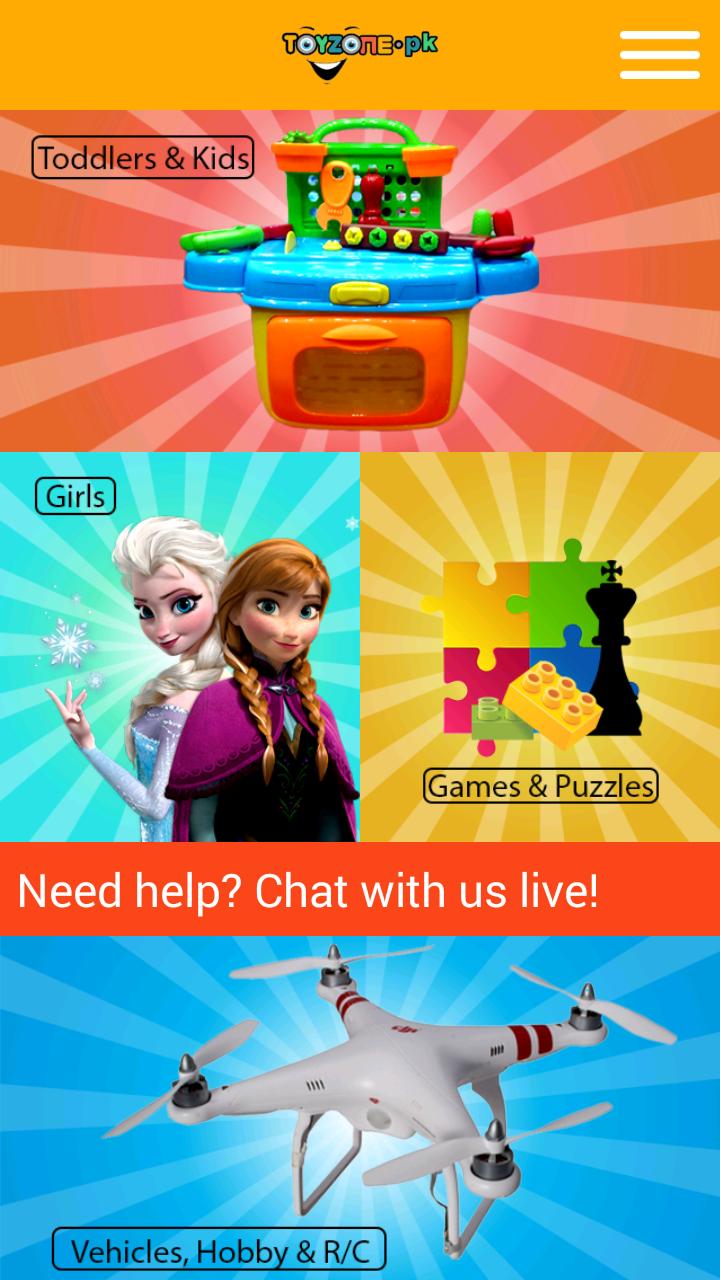Click the Girls label badge
720x1280 pixels.
click(75, 495)
